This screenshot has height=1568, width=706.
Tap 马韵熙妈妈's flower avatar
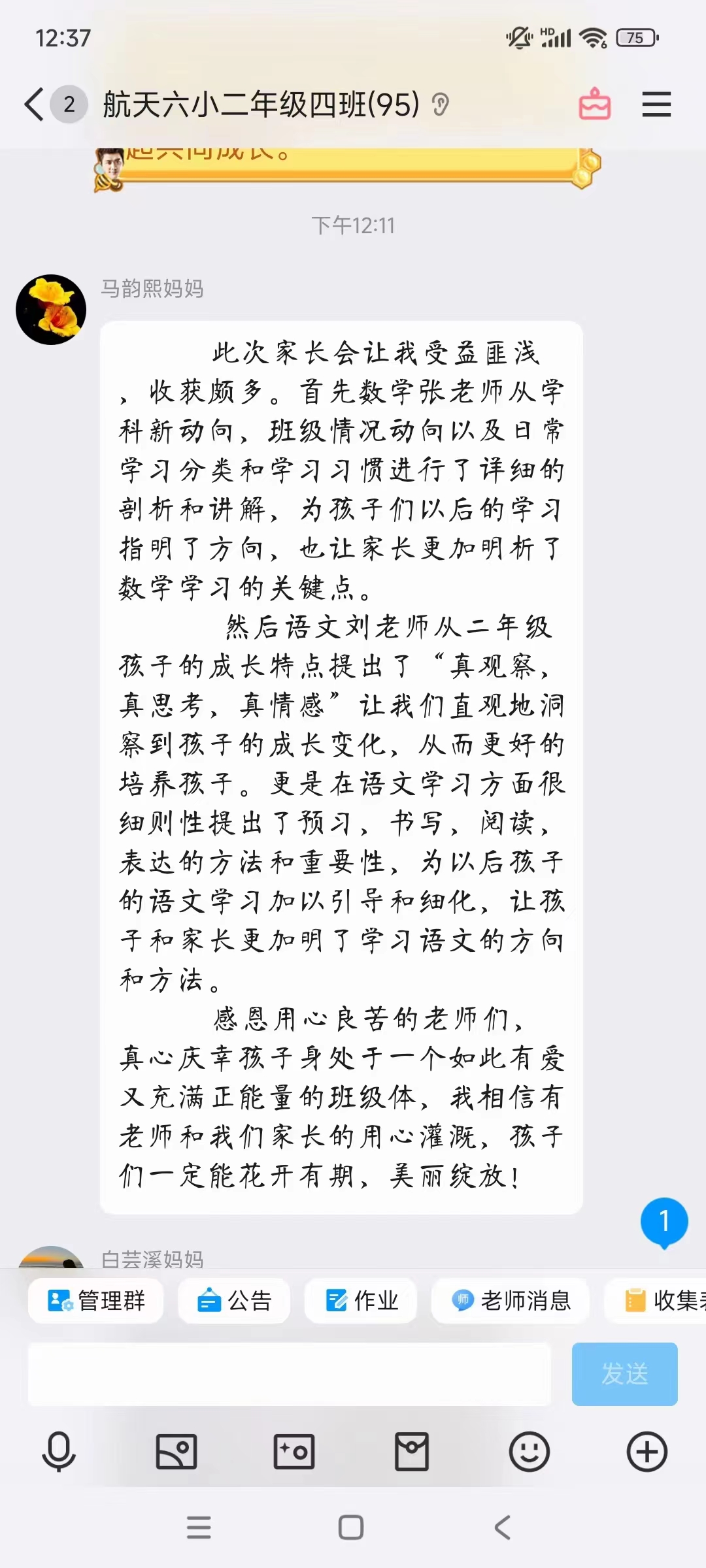click(x=51, y=310)
